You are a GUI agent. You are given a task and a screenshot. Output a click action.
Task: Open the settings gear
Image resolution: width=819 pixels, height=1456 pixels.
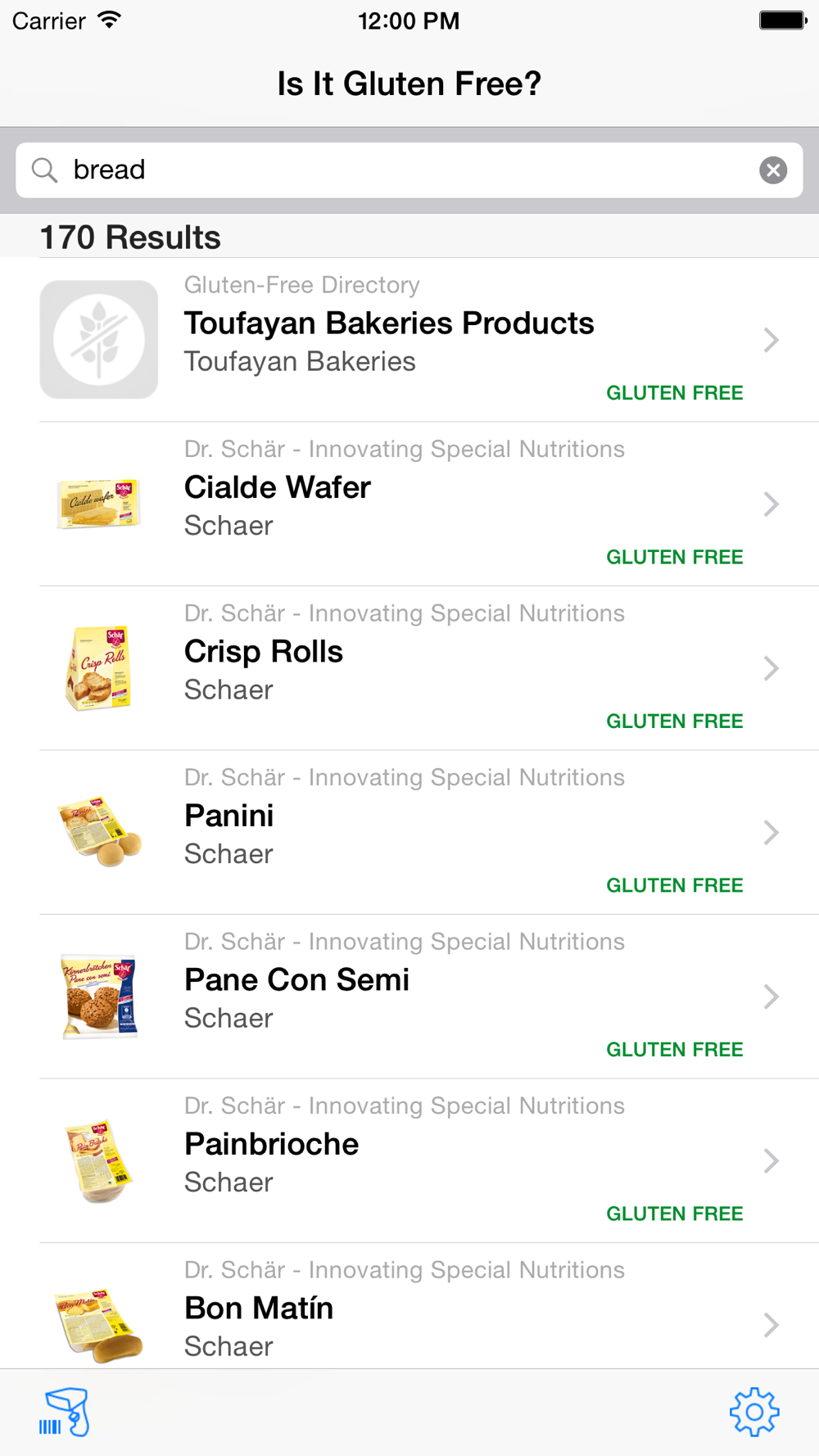click(754, 1412)
